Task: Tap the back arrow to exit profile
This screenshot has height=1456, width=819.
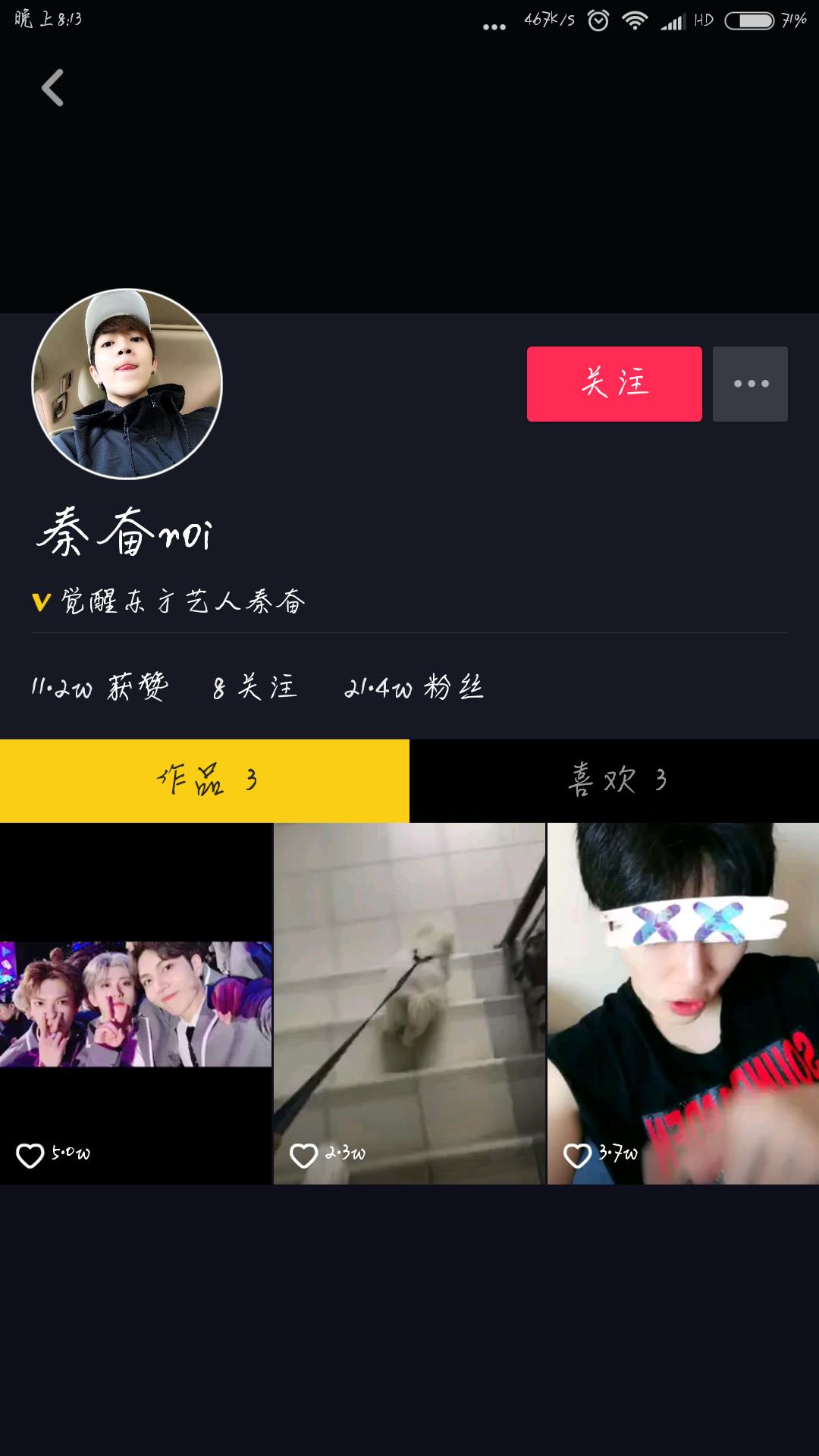Action: [52, 87]
